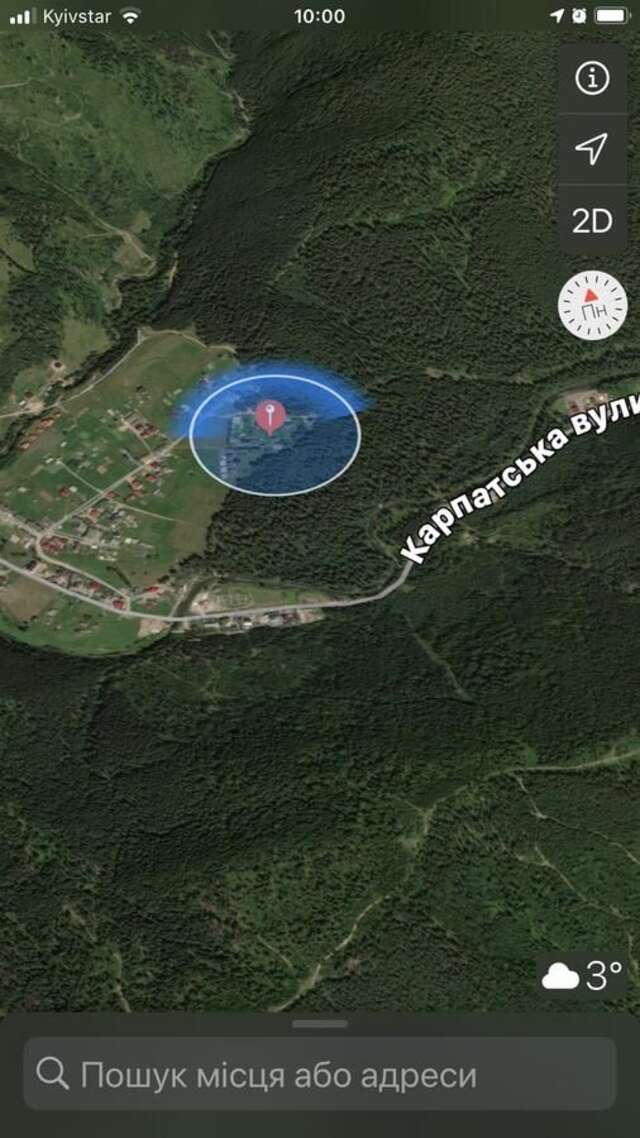Tap the location tracking arrow
Screen dimensions: 640x1138
(592, 149)
